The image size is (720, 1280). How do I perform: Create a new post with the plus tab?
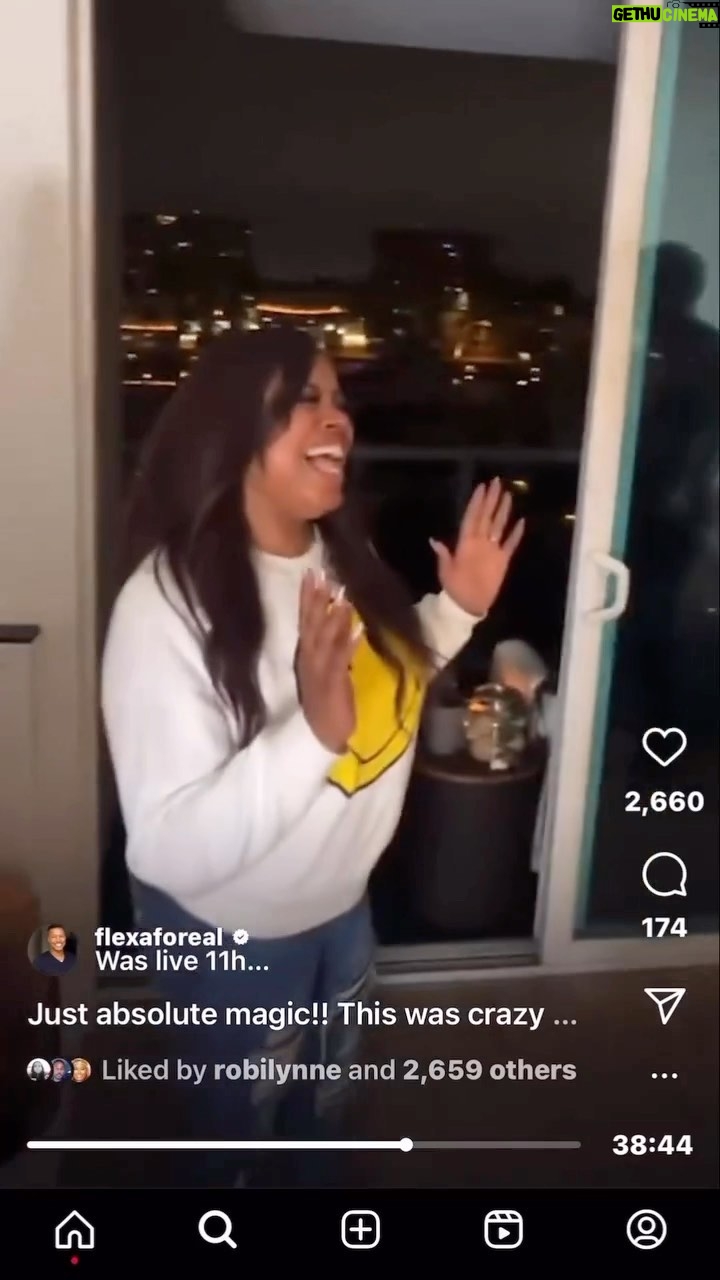coord(360,1230)
